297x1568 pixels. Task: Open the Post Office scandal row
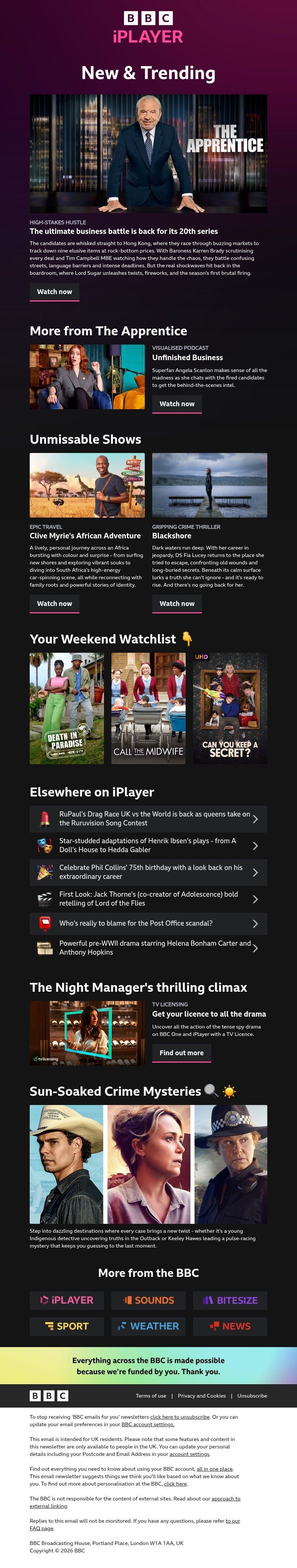pos(148,923)
